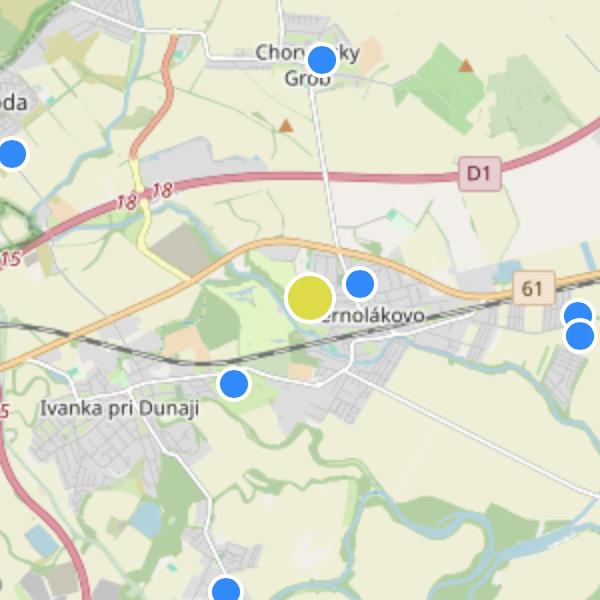
Task: Open the blue marker below Ivanka pri Dunaji
Action: (x=227, y=590)
